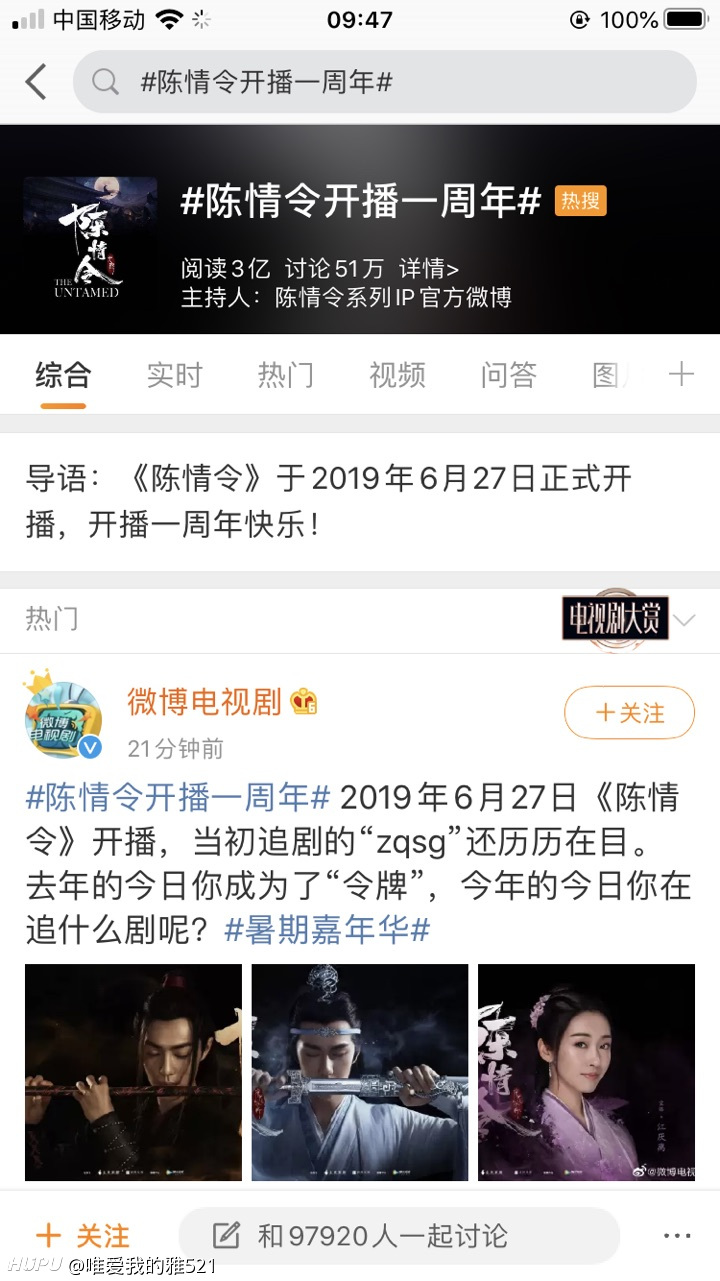View the middle post image with sword
Screen dimensions: 720x1281
360,1072
